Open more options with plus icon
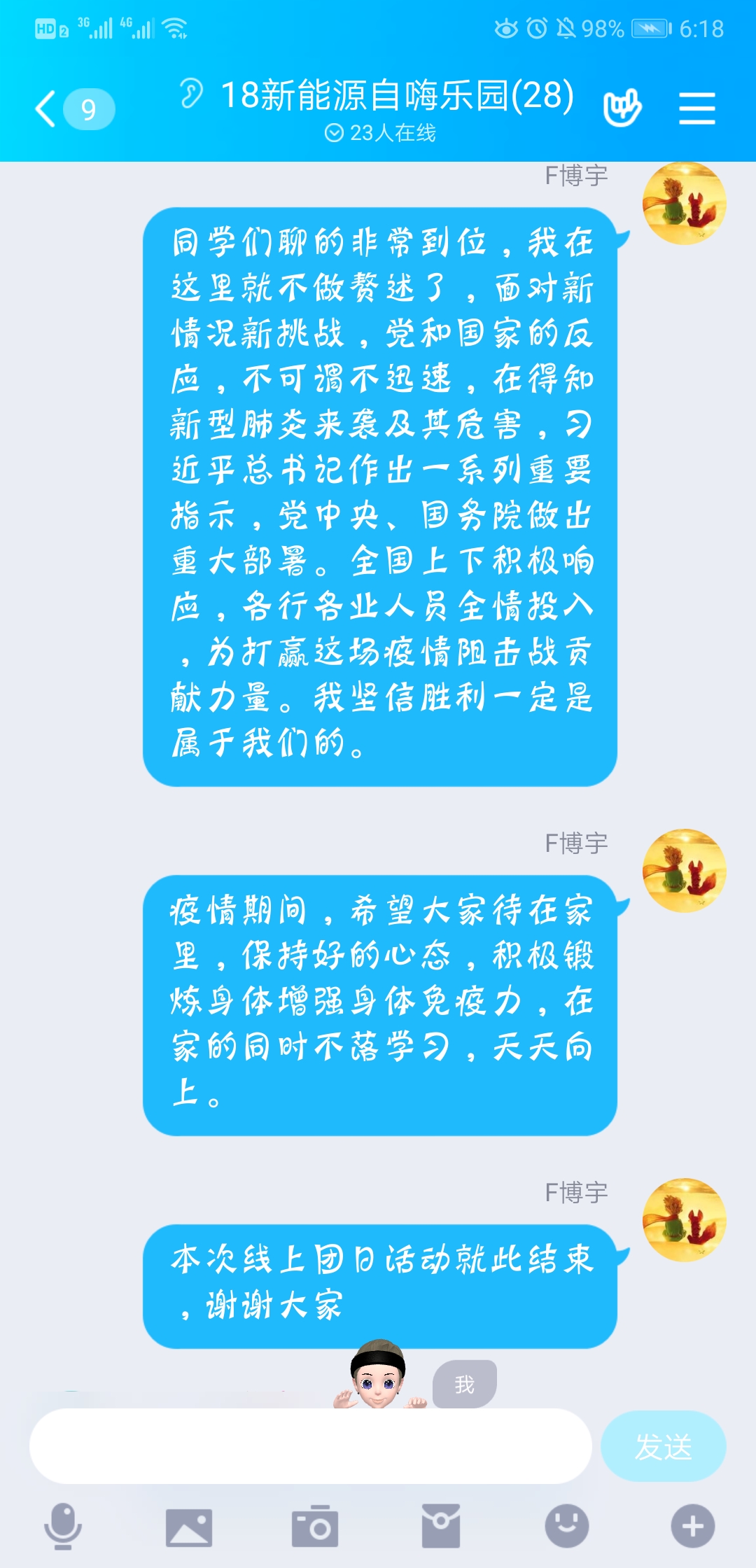 (692, 1526)
